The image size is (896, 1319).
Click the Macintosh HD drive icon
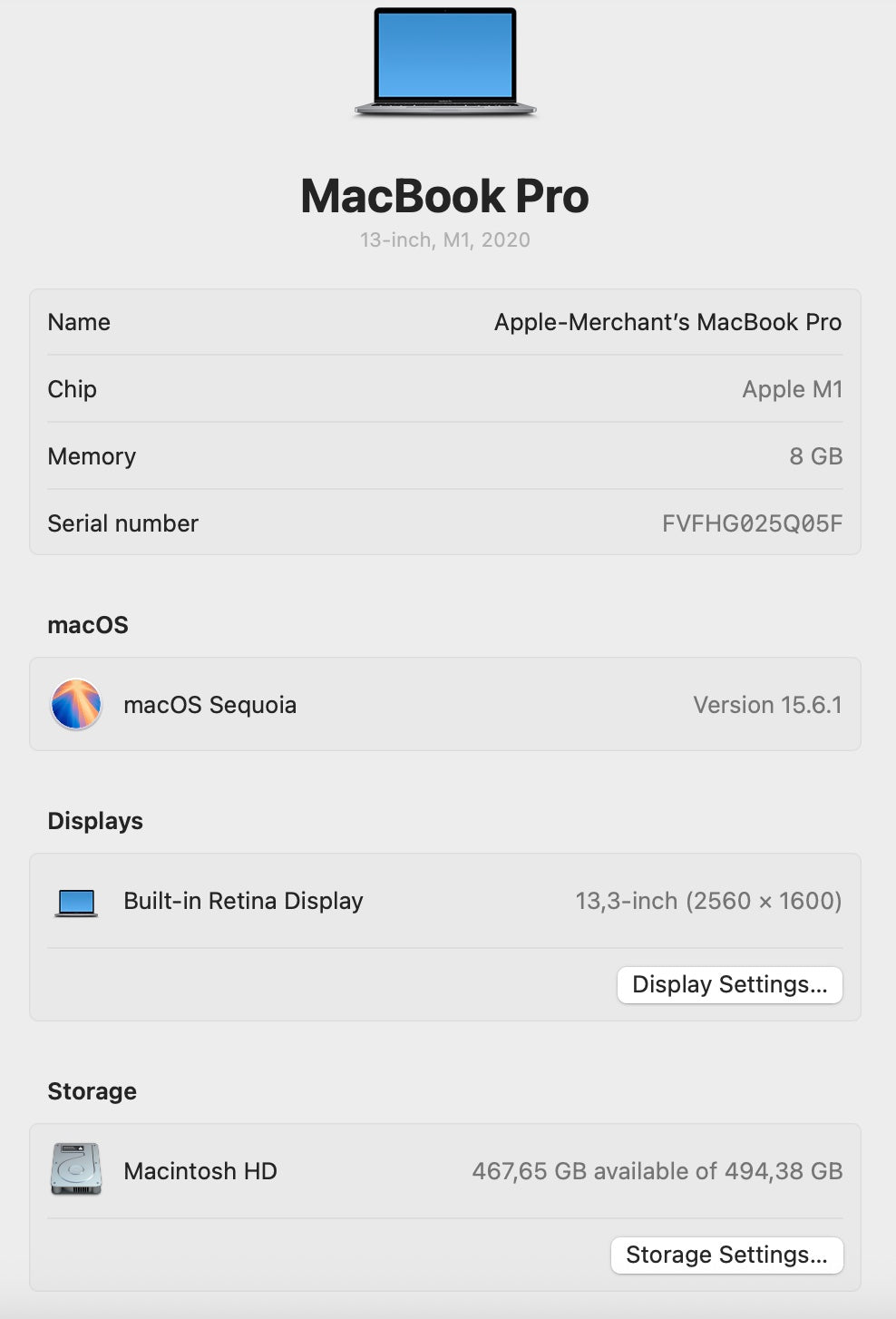click(x=77, y=1170)
